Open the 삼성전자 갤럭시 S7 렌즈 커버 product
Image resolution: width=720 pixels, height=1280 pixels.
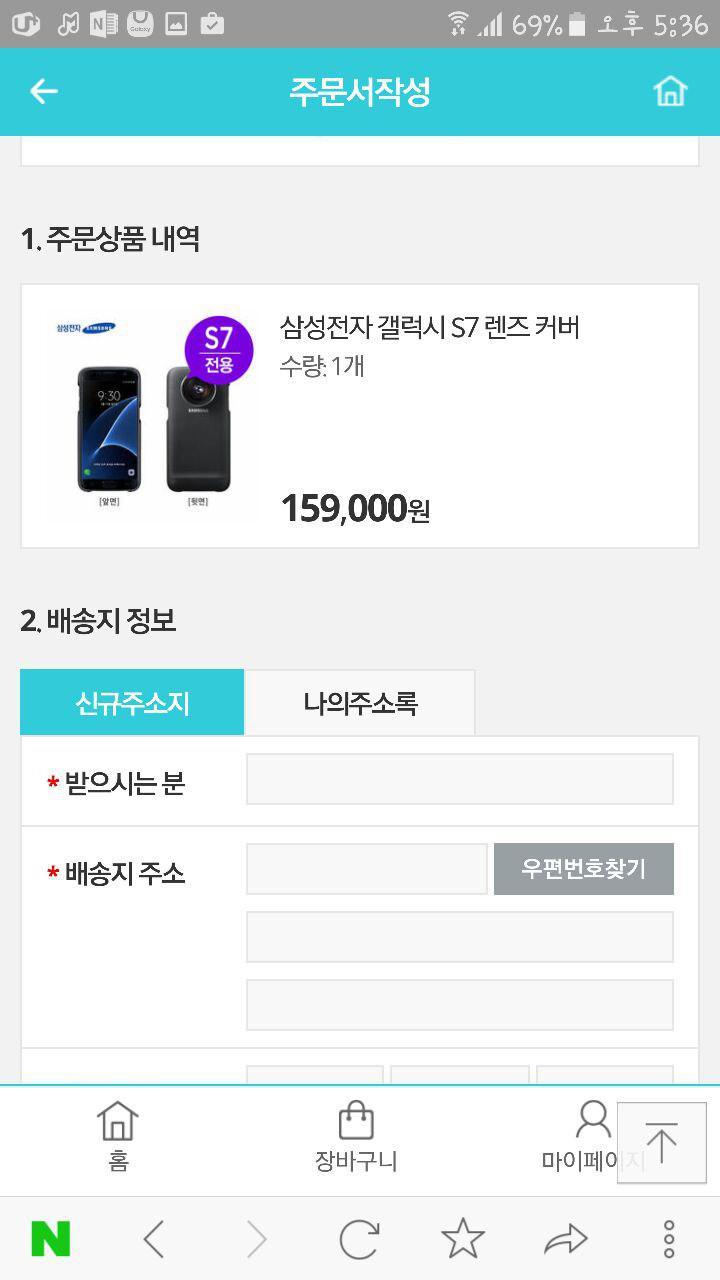coord(430,327)
